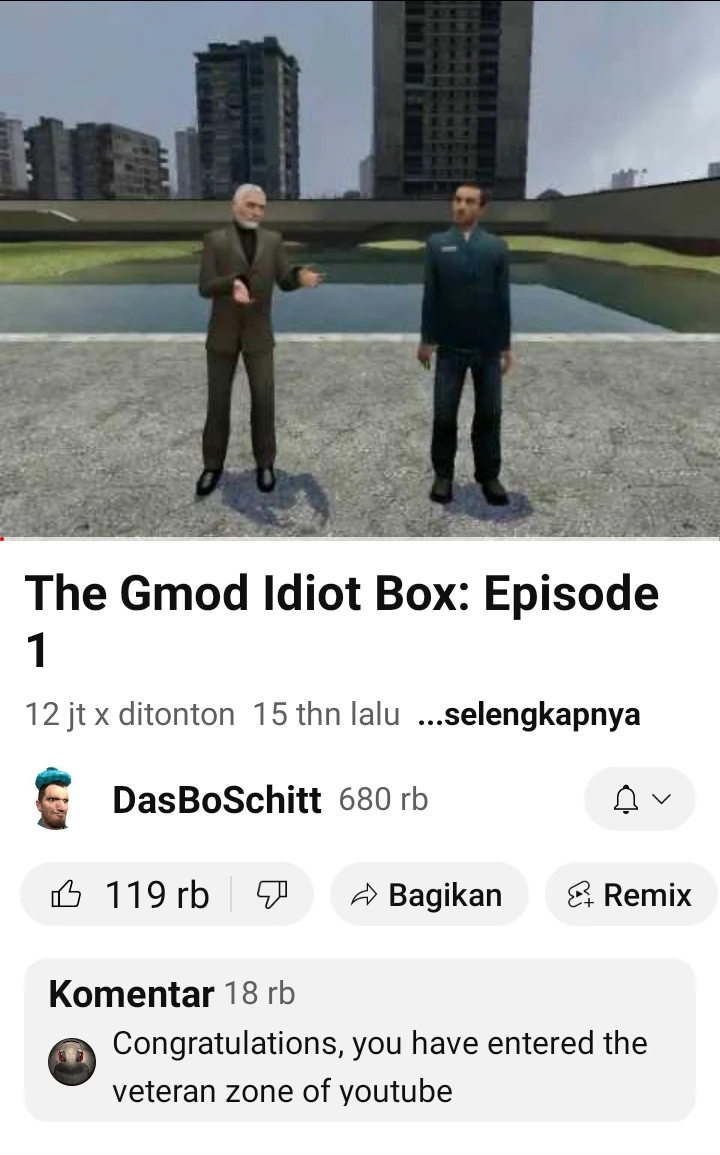Expand the Komentar section
This screenshot has height=1155, width=720.
(360, 1040)
